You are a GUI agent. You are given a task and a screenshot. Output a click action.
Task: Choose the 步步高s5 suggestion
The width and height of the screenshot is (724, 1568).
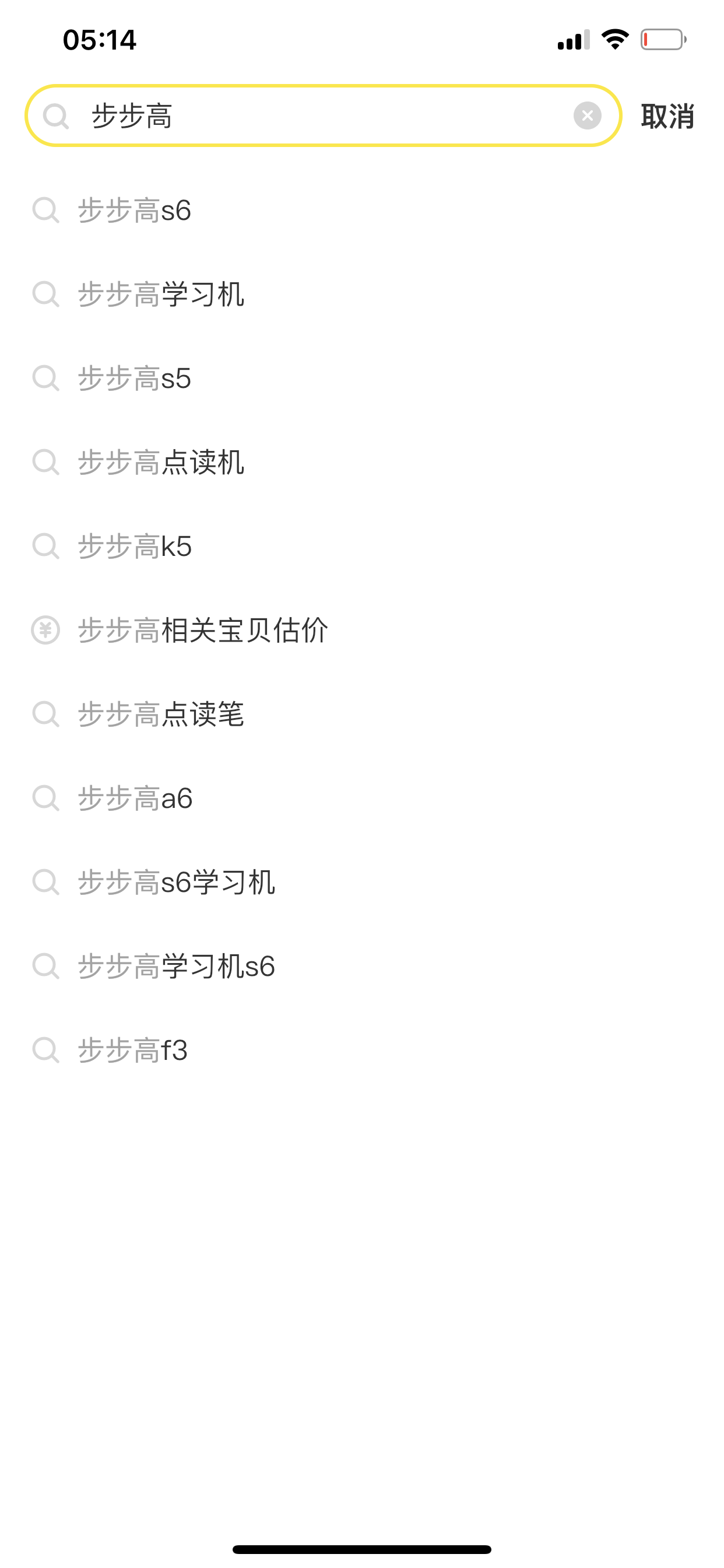362,379
